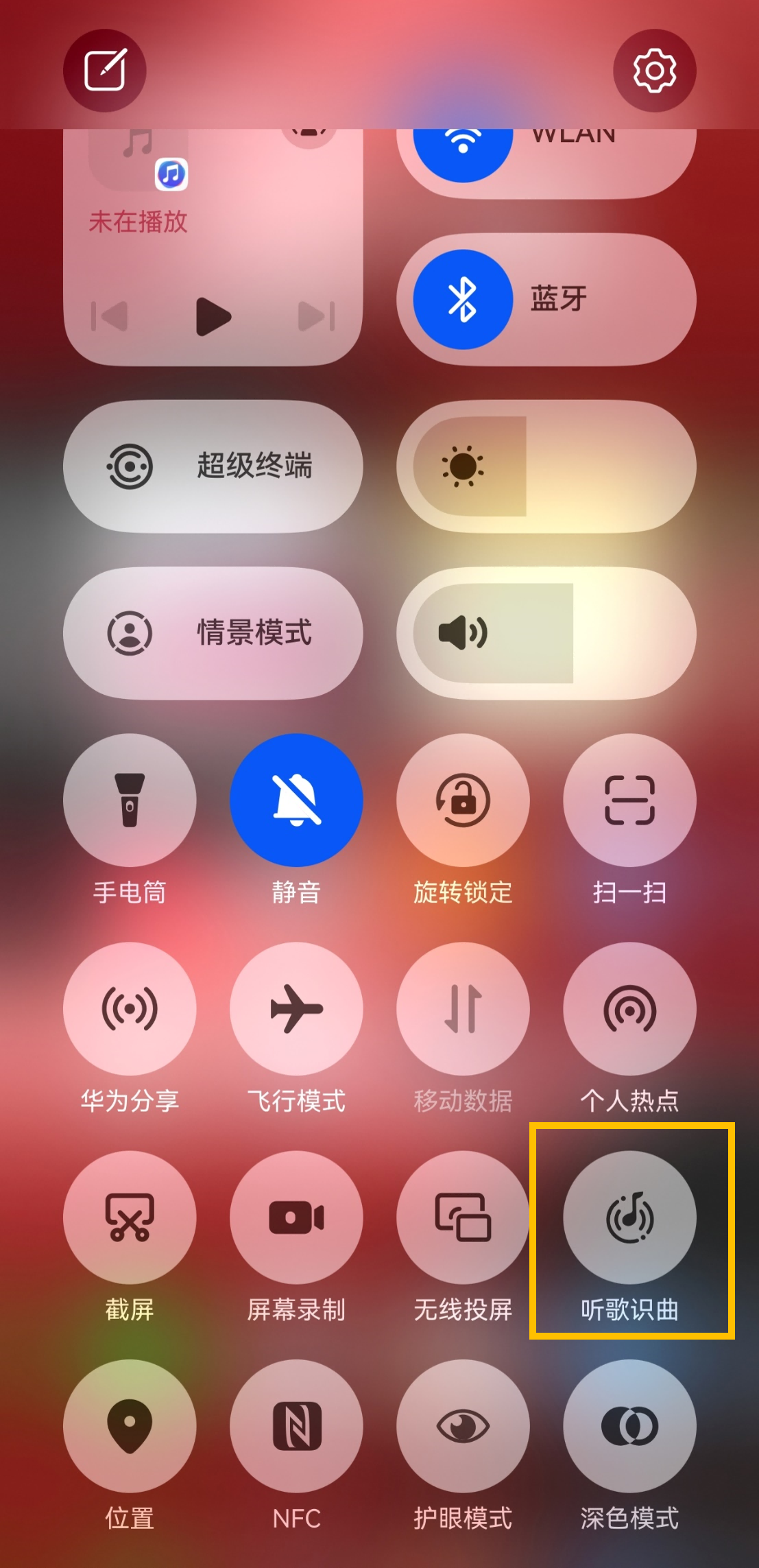Viewport: 759px width, 1568px height.
Task: Enable Huawei Share (华为分享)
Action: coord(130,1008)
